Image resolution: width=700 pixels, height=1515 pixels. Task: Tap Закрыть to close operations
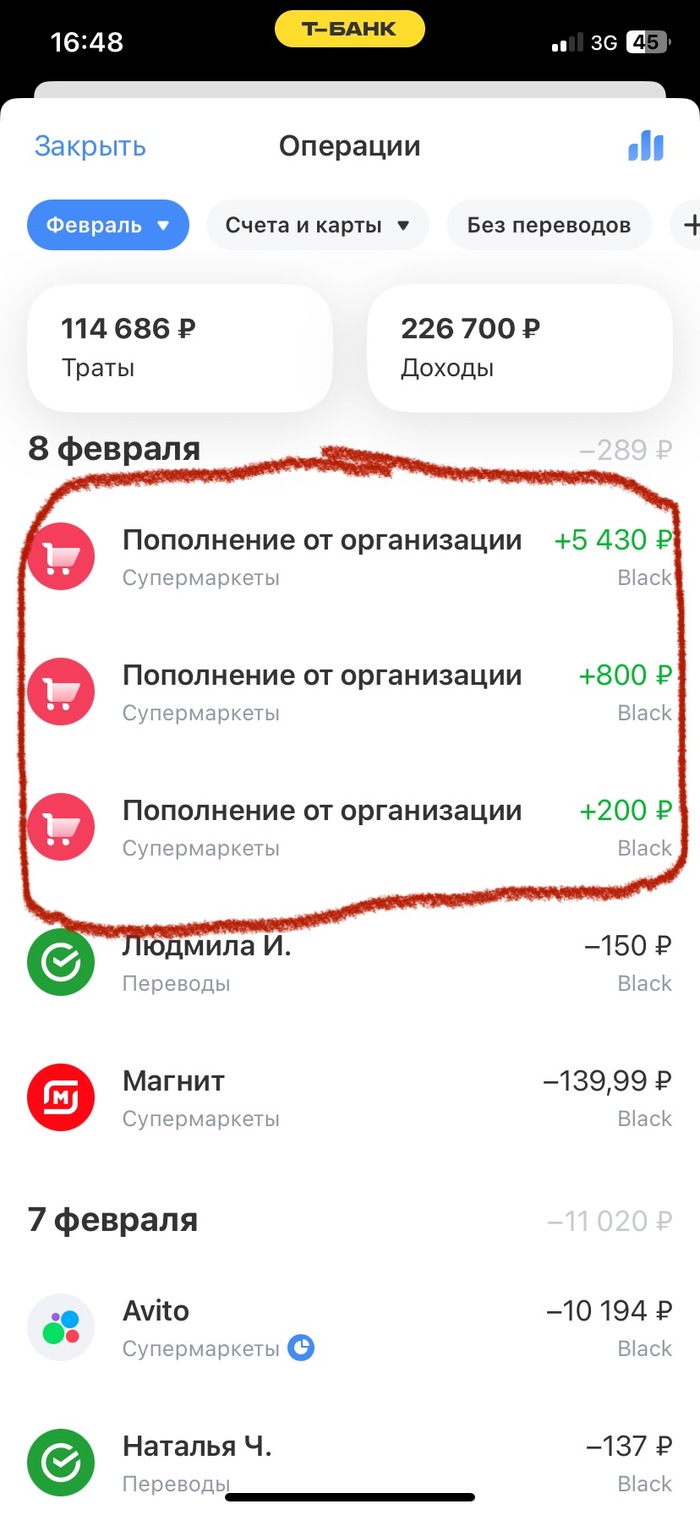coord(90,146)
